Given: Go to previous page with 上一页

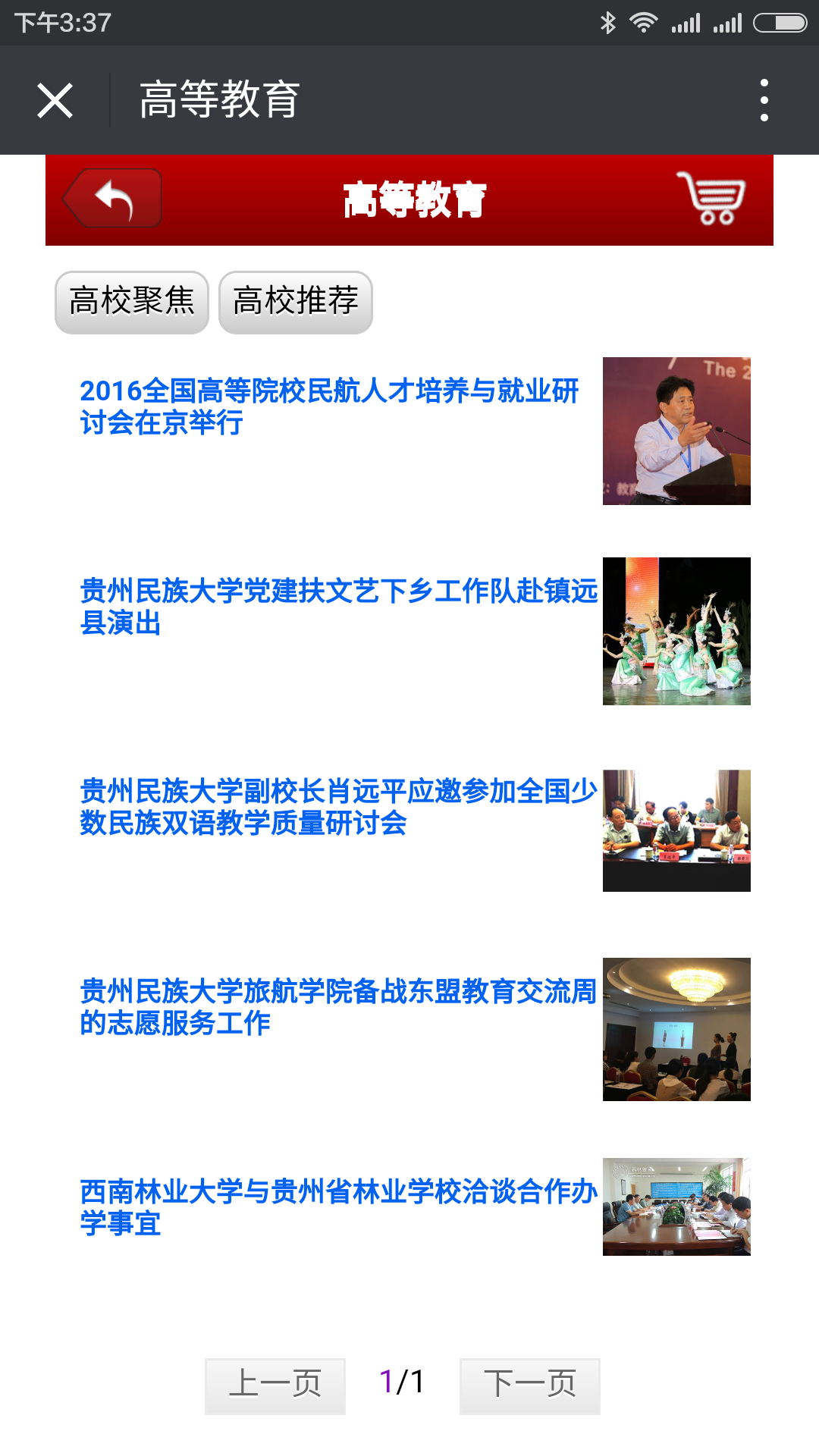Looking at the screenshot, I should coord(275,1385).
